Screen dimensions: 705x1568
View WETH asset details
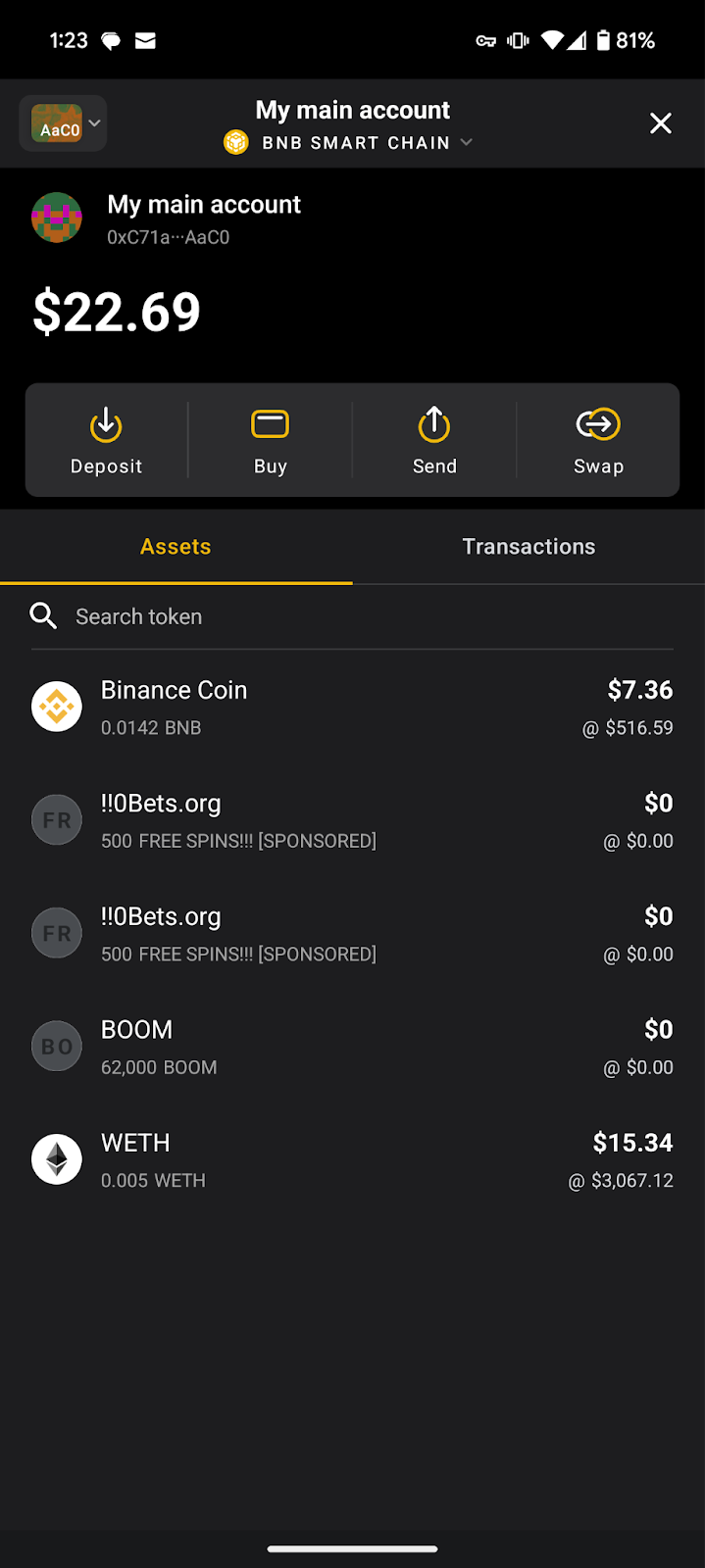coord(352,1160)
